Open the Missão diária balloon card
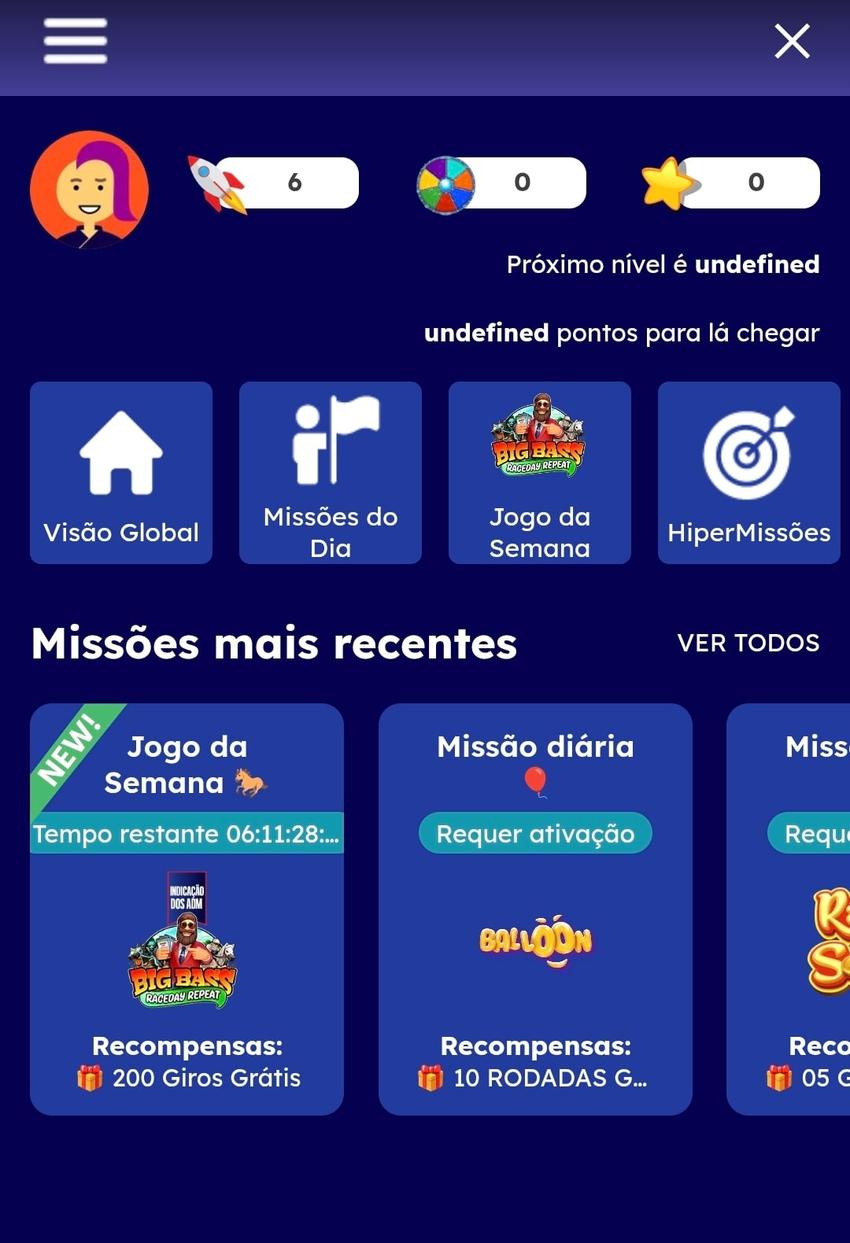850x1243 pixels. [x=535, y=908]
